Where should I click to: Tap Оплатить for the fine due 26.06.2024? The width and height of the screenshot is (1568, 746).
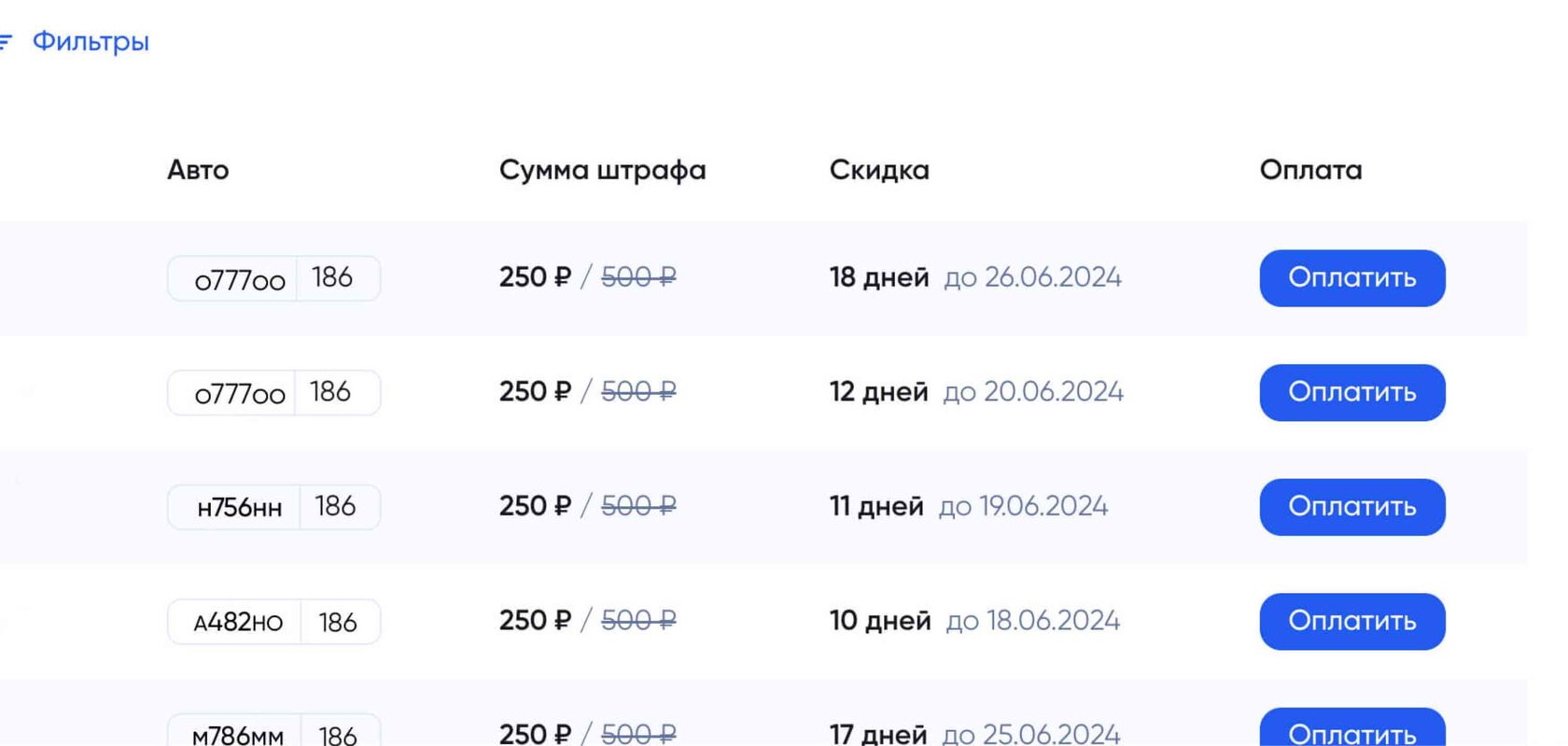[x=1351, y=278]
